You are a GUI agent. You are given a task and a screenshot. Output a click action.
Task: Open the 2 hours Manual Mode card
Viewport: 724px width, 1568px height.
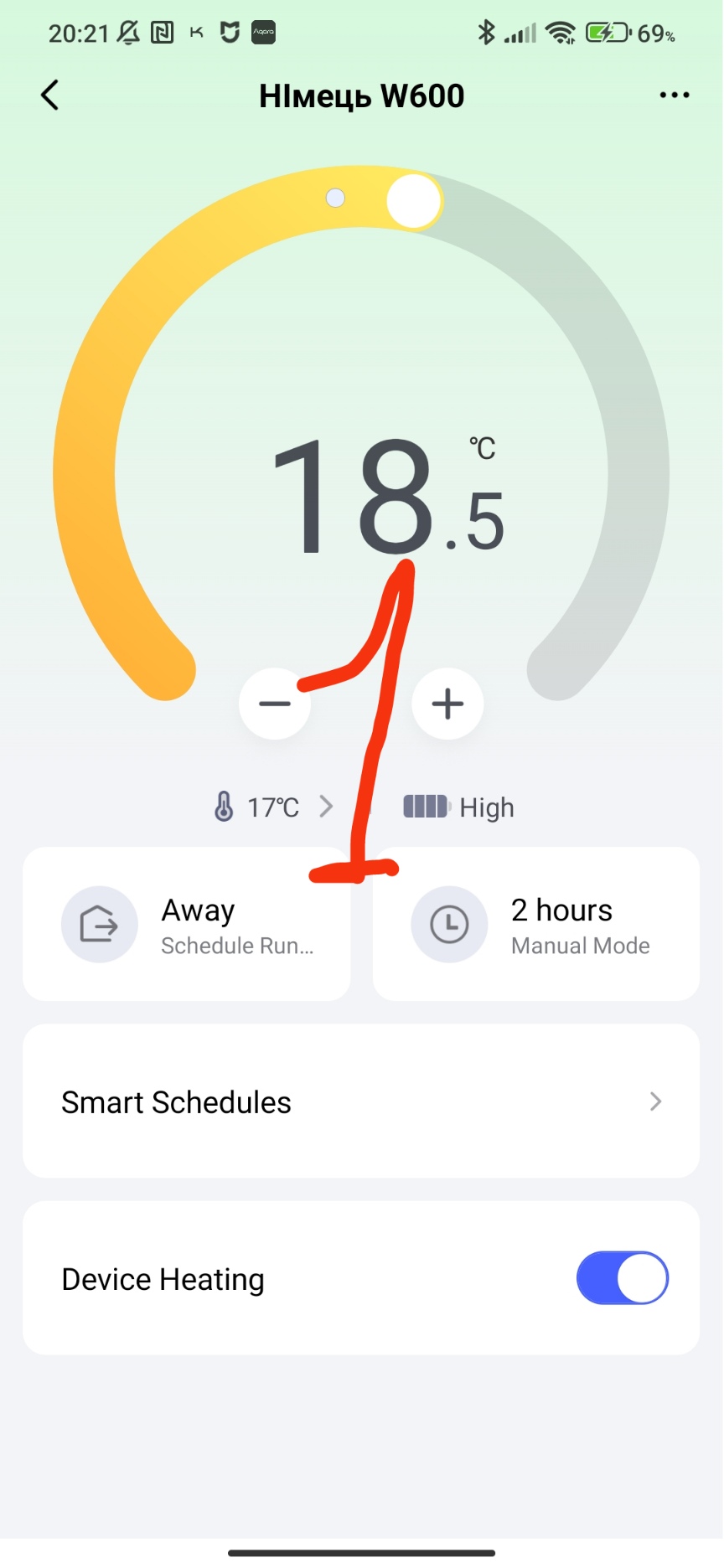pos(536,924)
